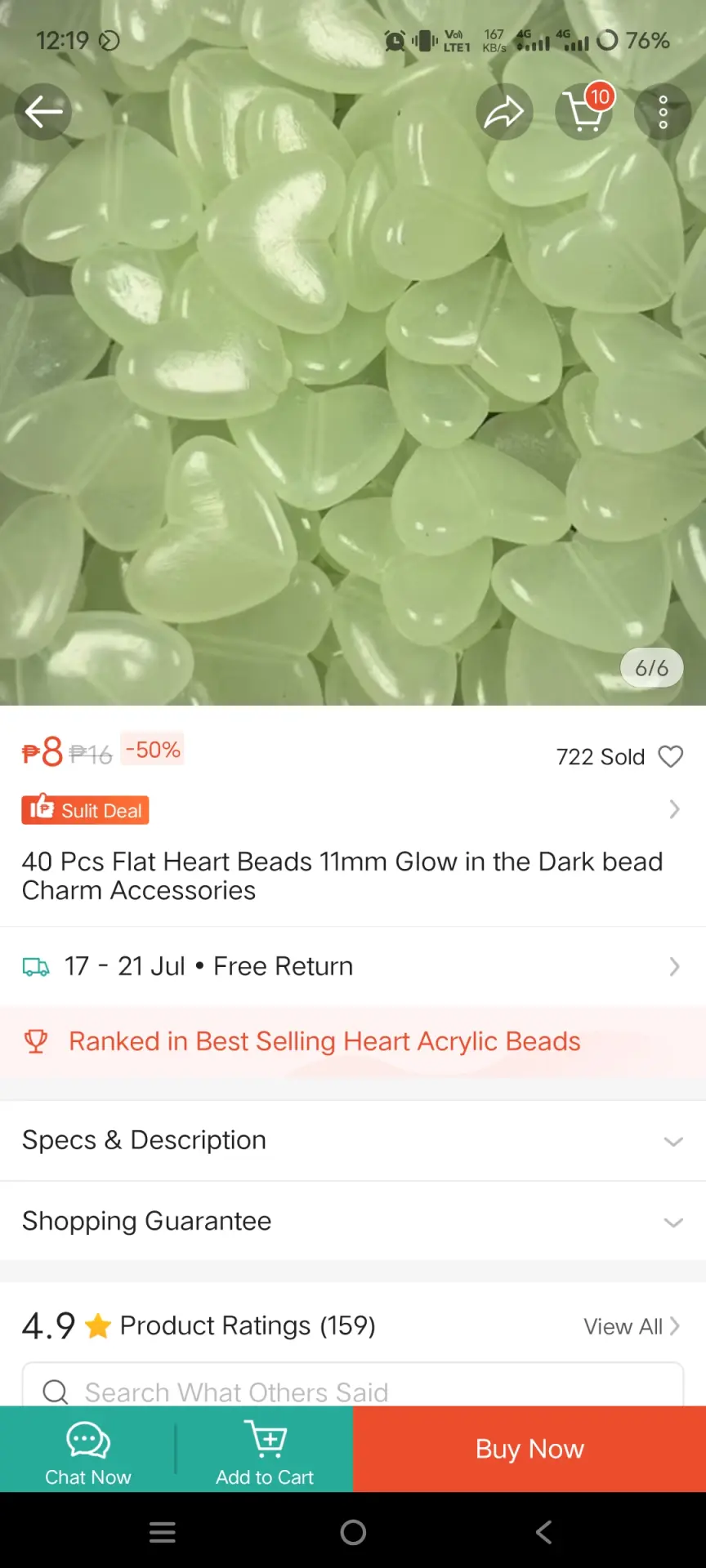706x1568 pixels.
Task: Chat Now with the seller
Action: point(88,1450)
